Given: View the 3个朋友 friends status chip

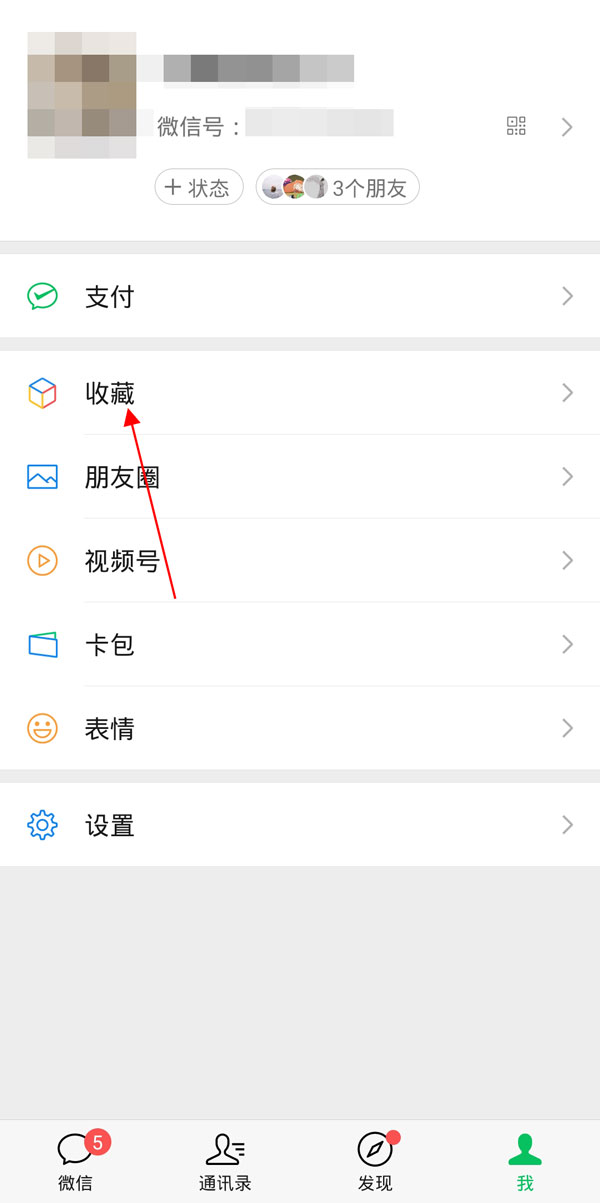Looking at the screenshot, I should tap(337, 187).
